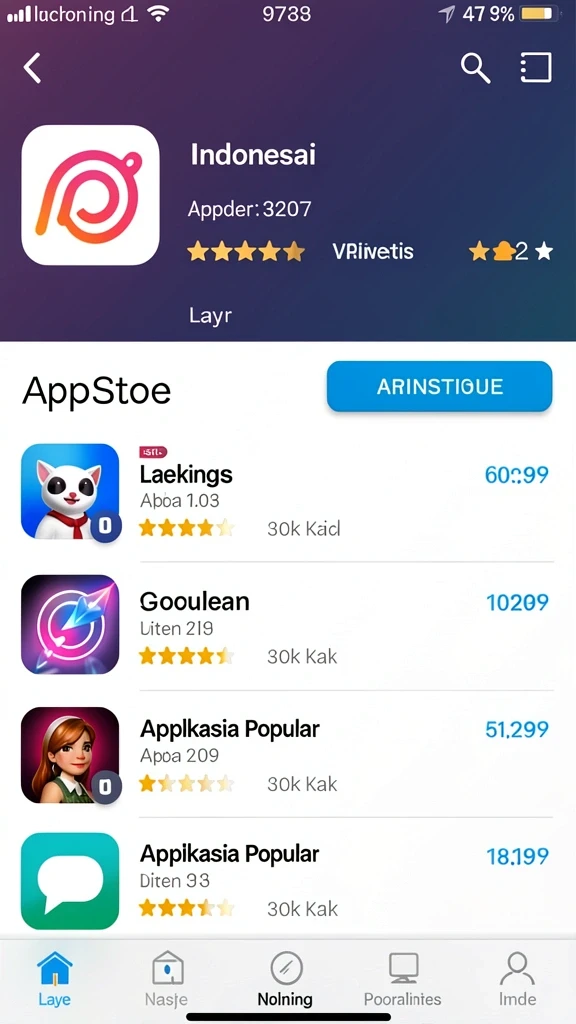Image resolution: width=576 pixels, height=1024 pixels.
Task: Switch to the Imde profile tab
Action: (x=517, y=978)
